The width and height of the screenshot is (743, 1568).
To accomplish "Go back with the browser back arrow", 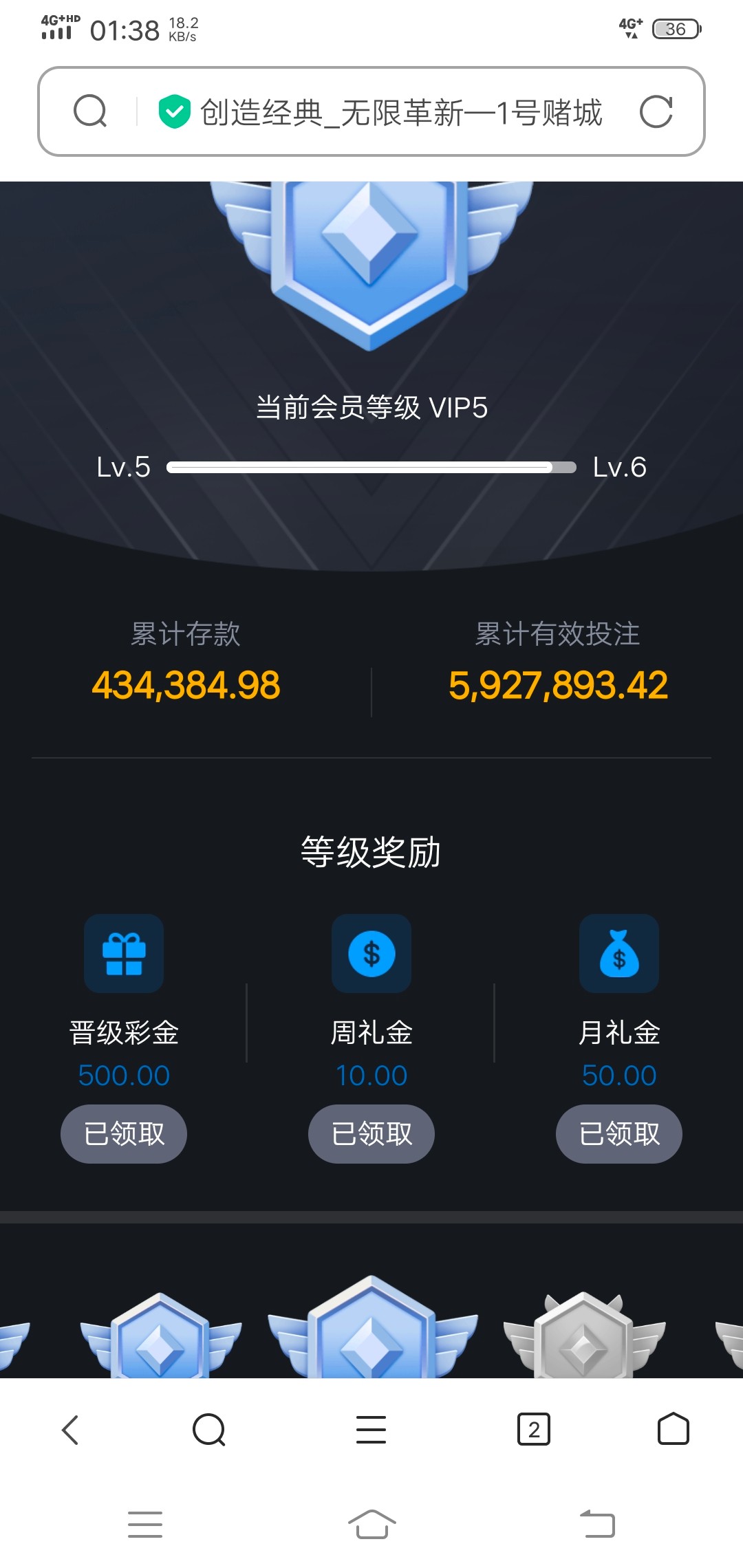I will coord(71,1430).
